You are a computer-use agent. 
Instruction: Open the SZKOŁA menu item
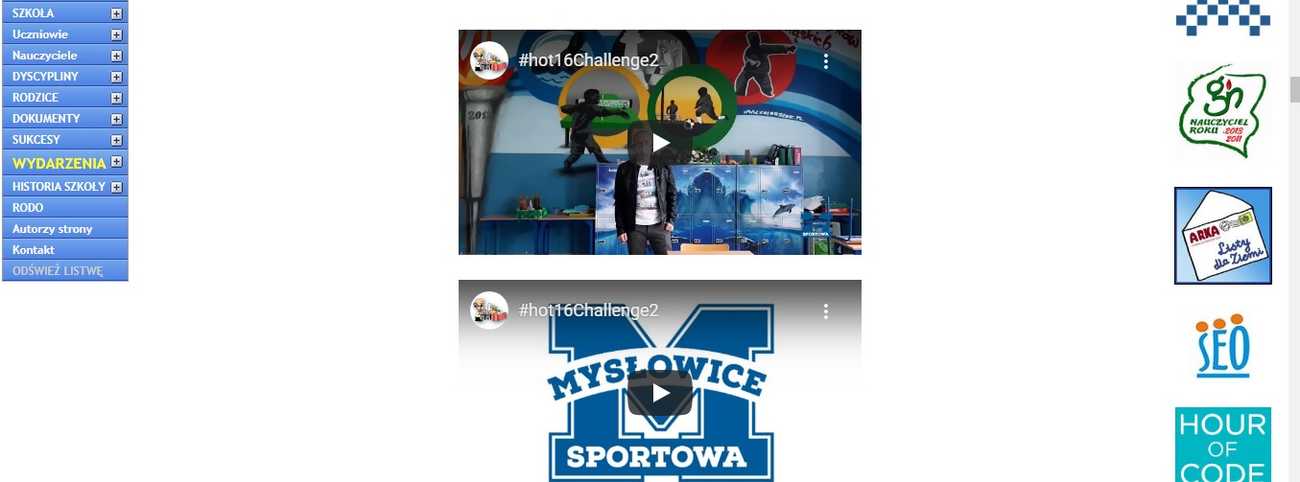pos(34,13)
